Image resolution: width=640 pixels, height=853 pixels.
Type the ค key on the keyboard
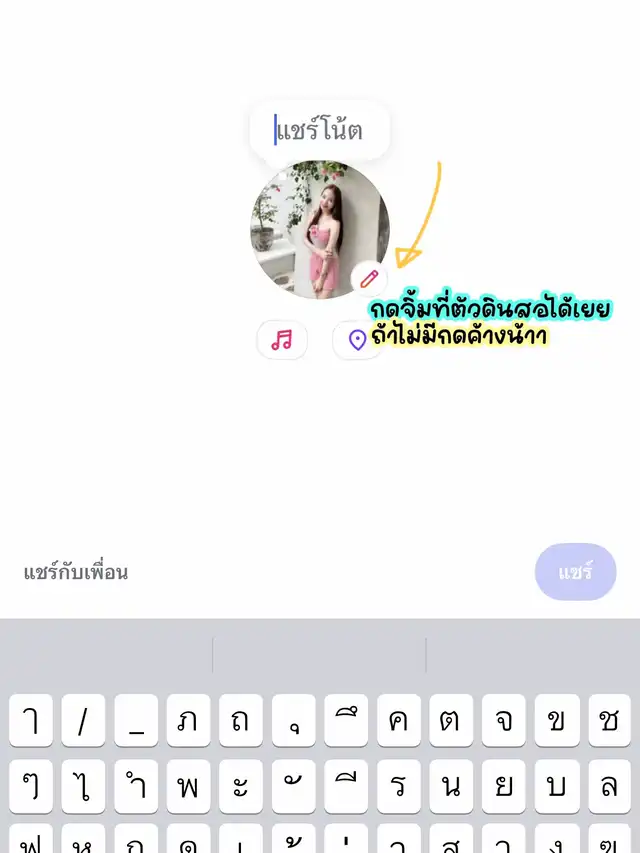[x=399, y=720]
